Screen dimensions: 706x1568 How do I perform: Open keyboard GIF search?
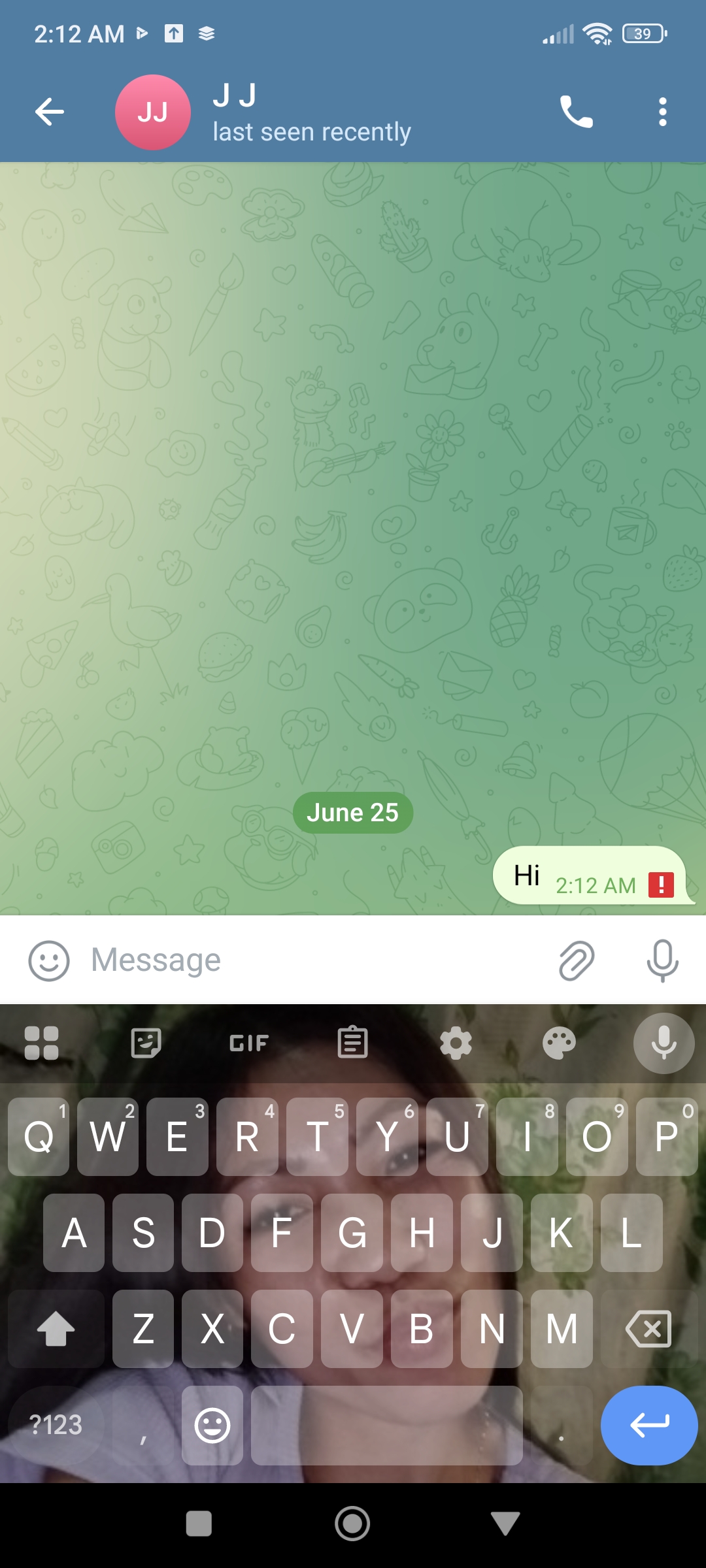(249, 1043)
